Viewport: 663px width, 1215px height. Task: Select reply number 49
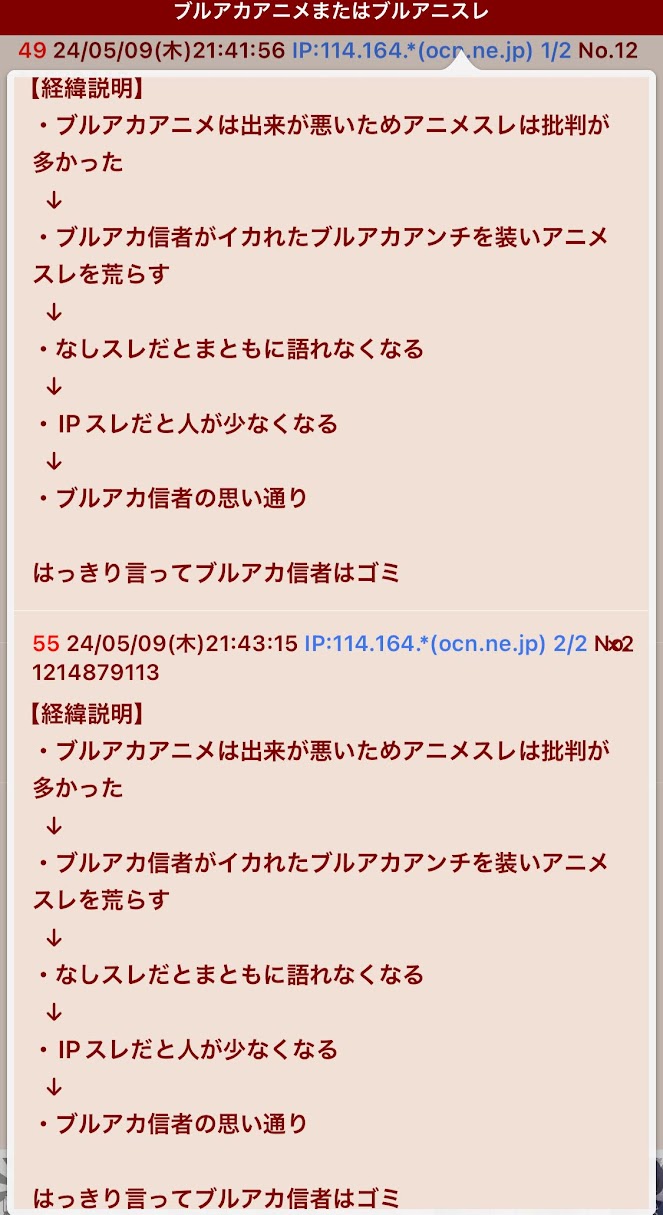(32, 50)
